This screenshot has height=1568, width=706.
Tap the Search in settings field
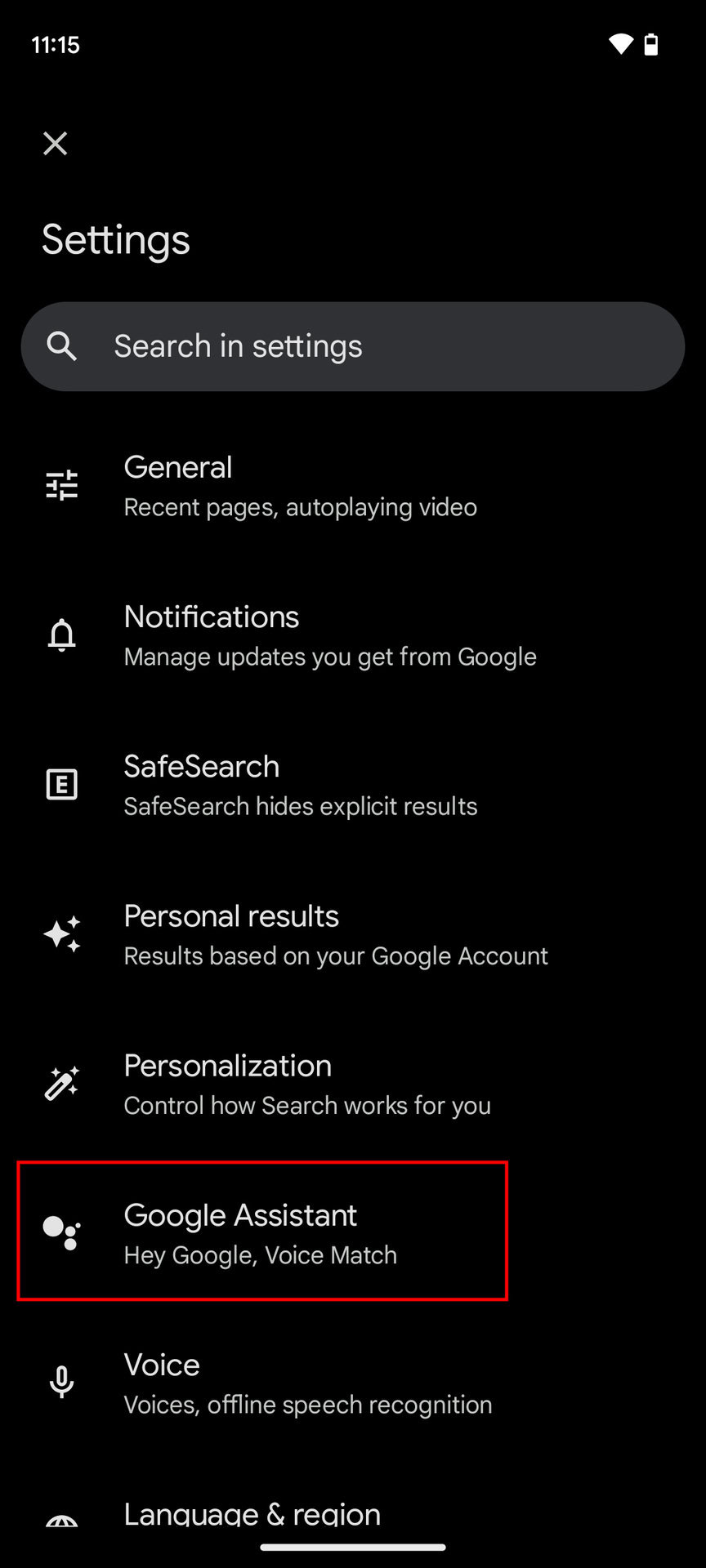pos(353,346)
